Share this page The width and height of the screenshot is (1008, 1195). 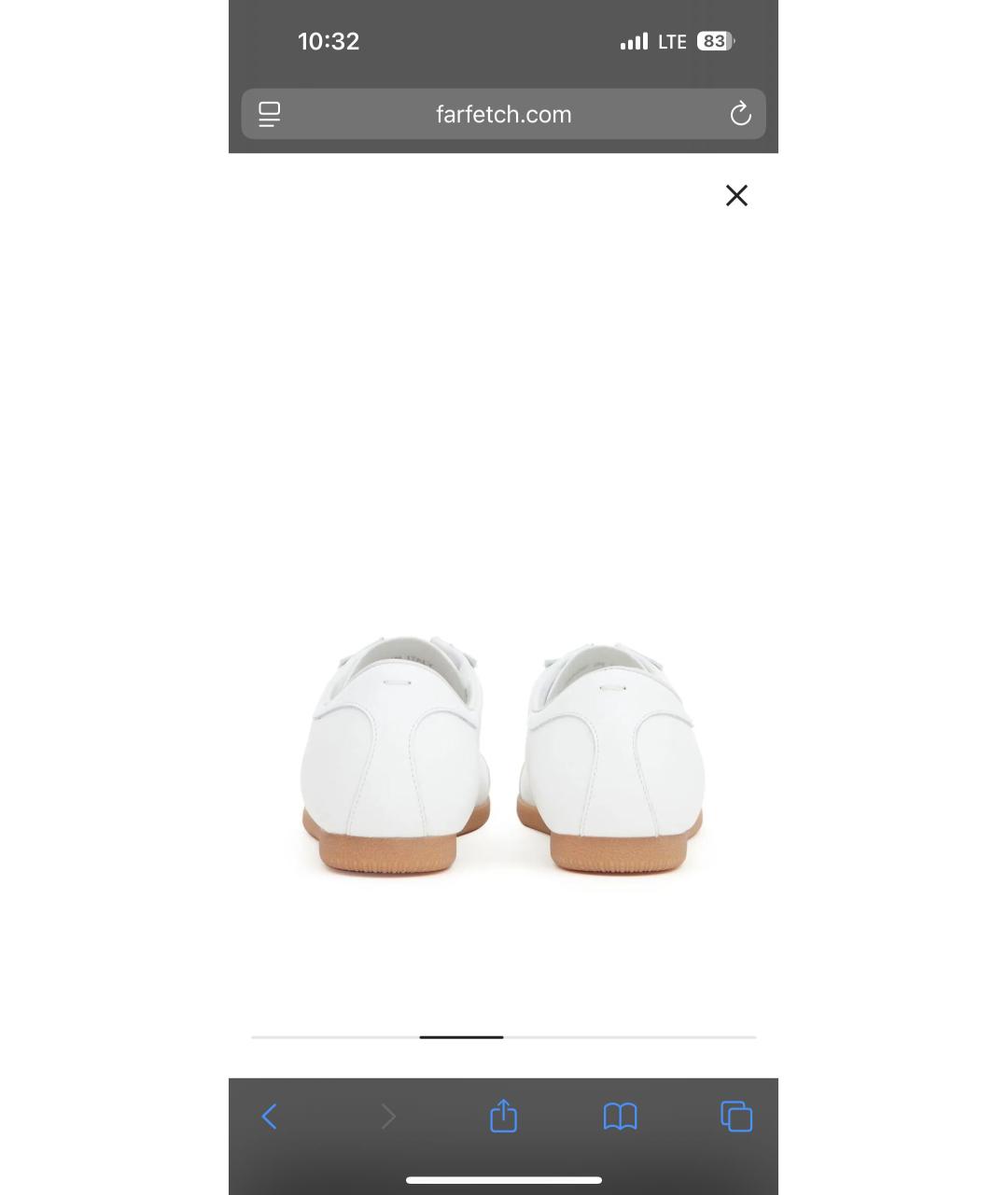[x=503, y=1117]
